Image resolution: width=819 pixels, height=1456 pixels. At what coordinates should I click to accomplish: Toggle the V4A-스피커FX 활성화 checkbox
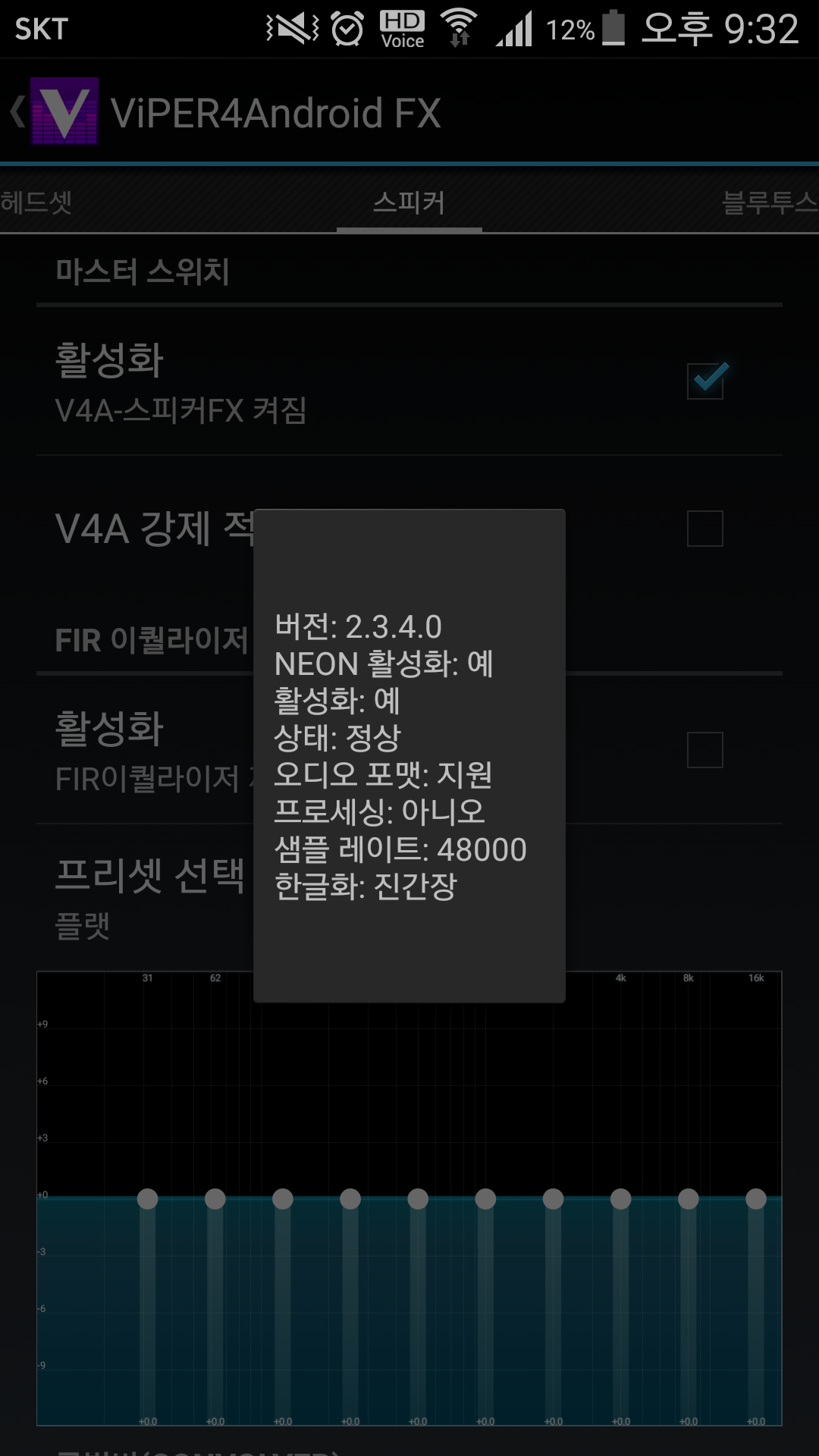(704, 381)
